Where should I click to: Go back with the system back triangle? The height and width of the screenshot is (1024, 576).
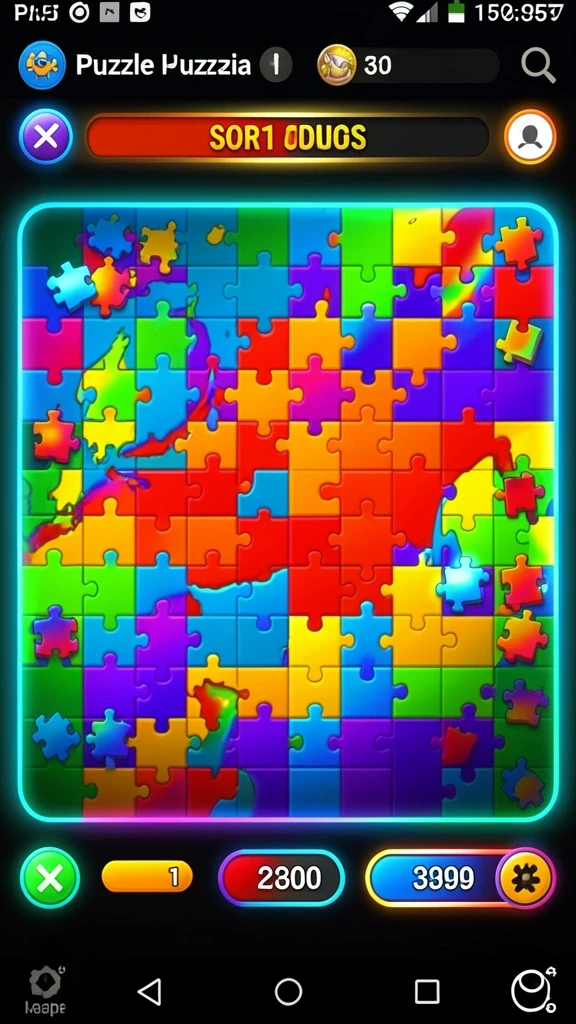tap(150, 992)
